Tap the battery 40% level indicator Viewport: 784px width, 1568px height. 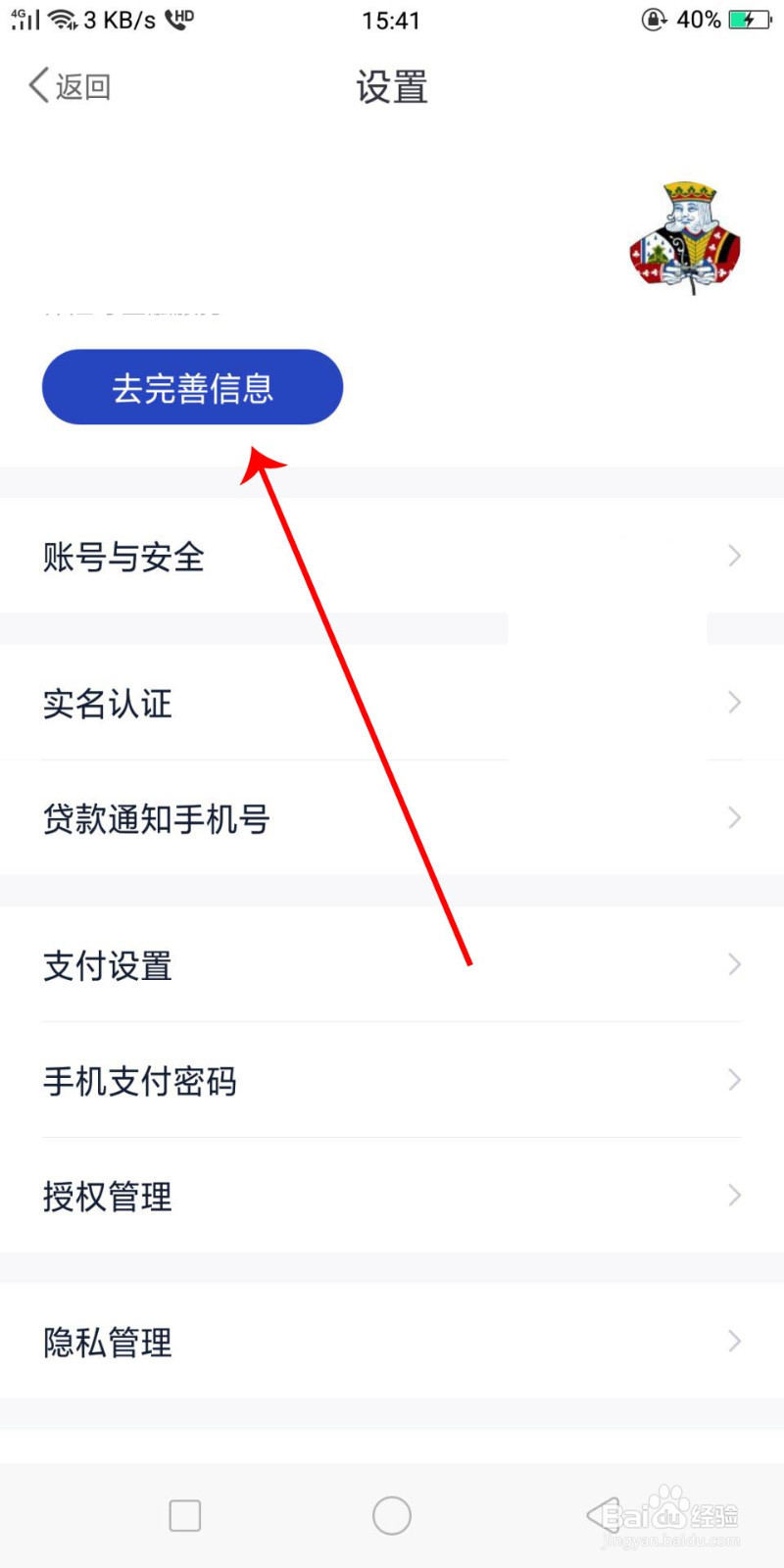699,18
